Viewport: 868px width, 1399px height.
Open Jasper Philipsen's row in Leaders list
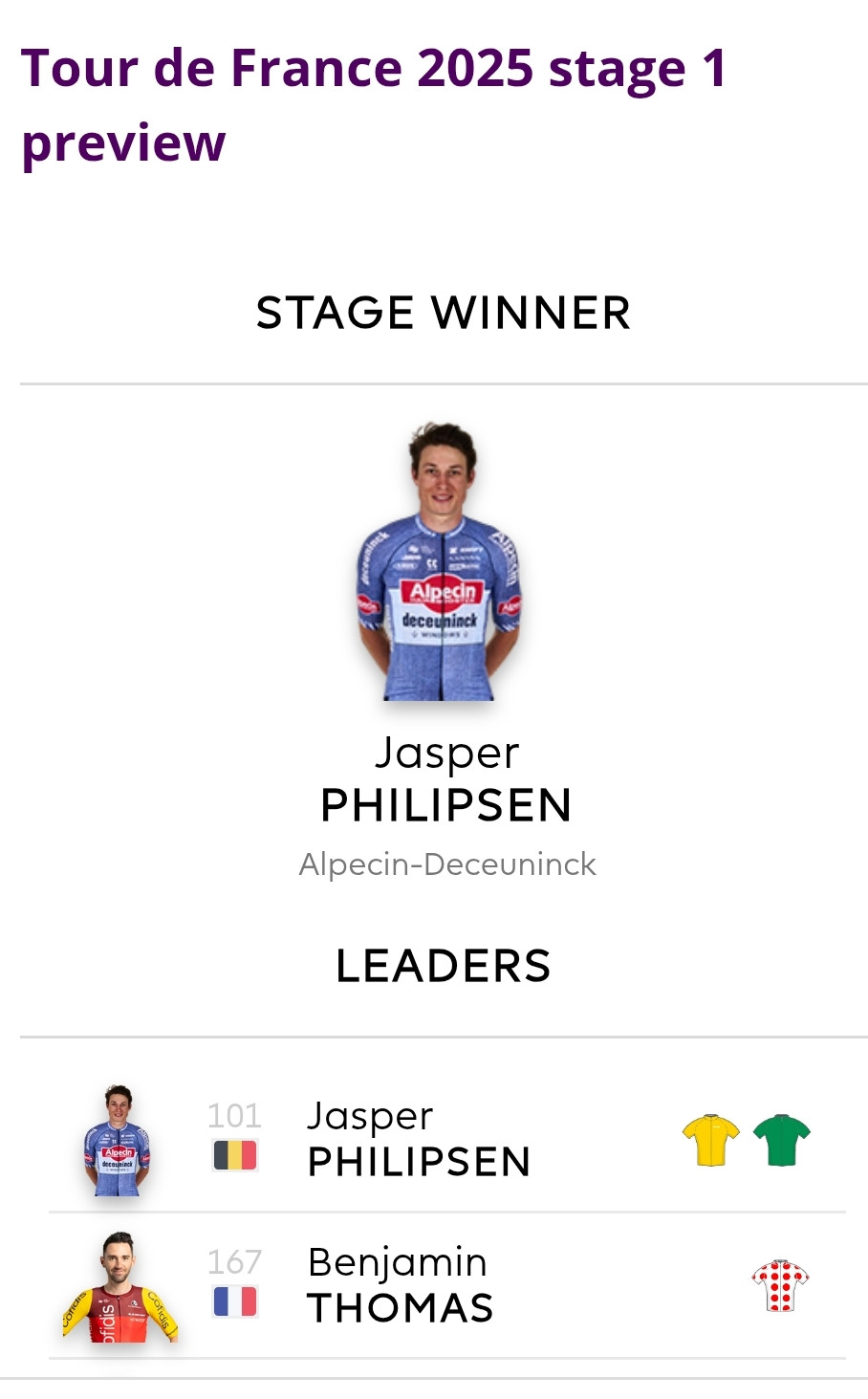pyautogui.click(x=447, y=1139)
